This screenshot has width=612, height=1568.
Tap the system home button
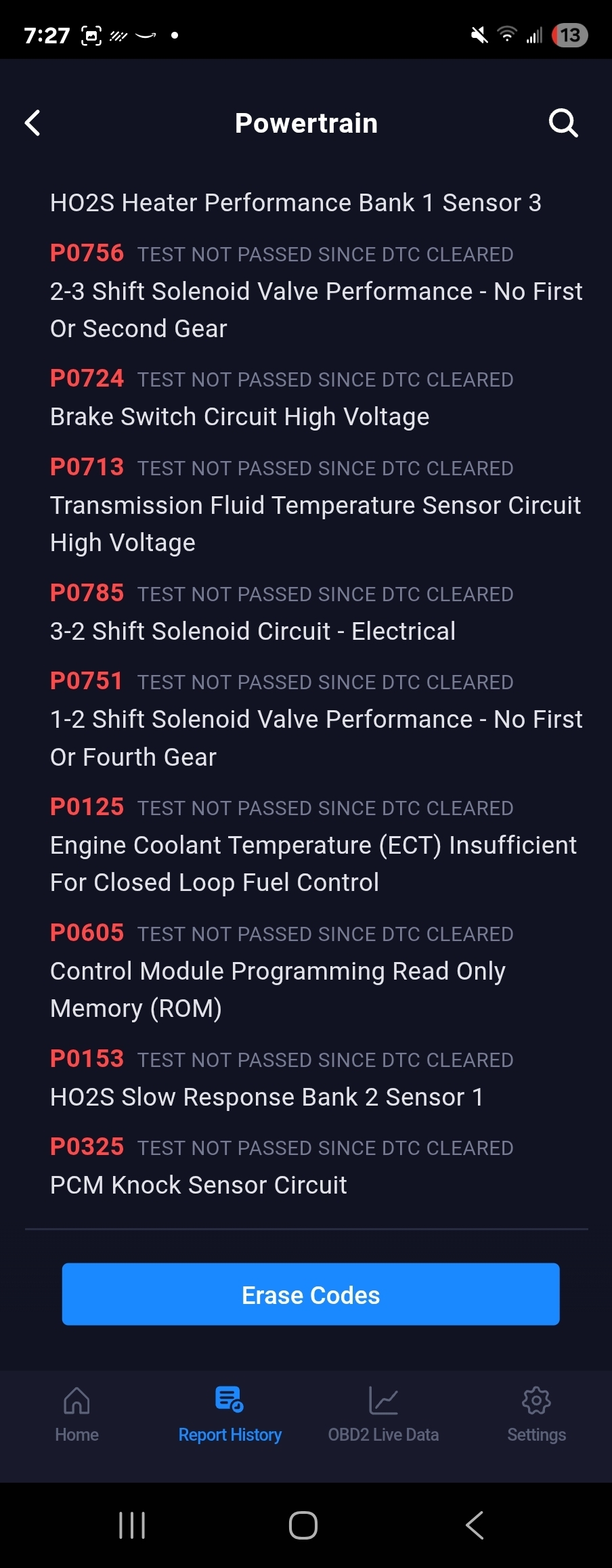coord(303,1525)
